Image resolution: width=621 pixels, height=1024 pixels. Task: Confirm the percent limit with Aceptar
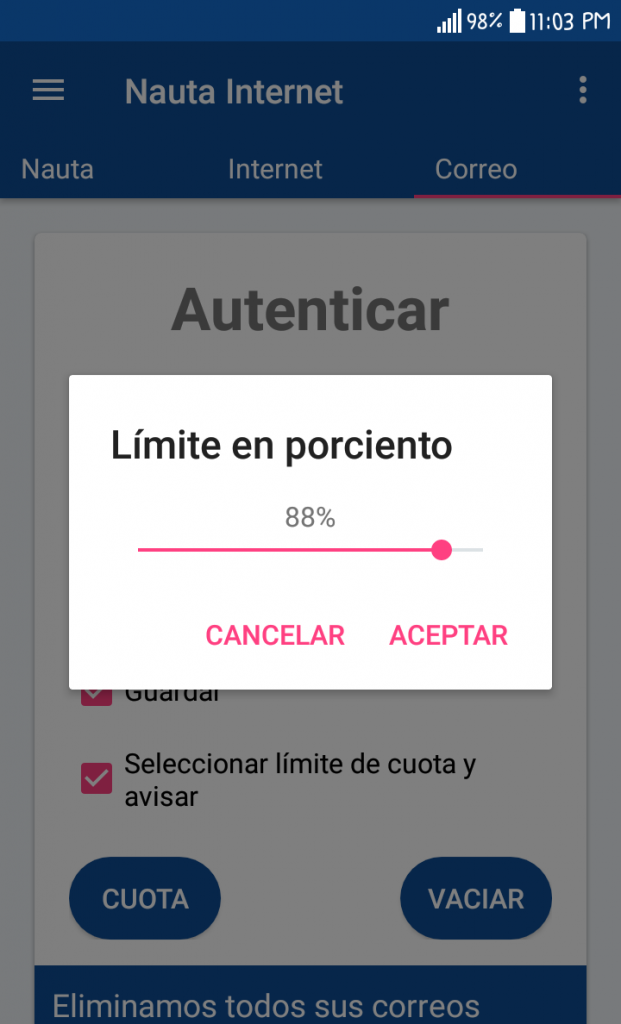(x=448, y=635)
